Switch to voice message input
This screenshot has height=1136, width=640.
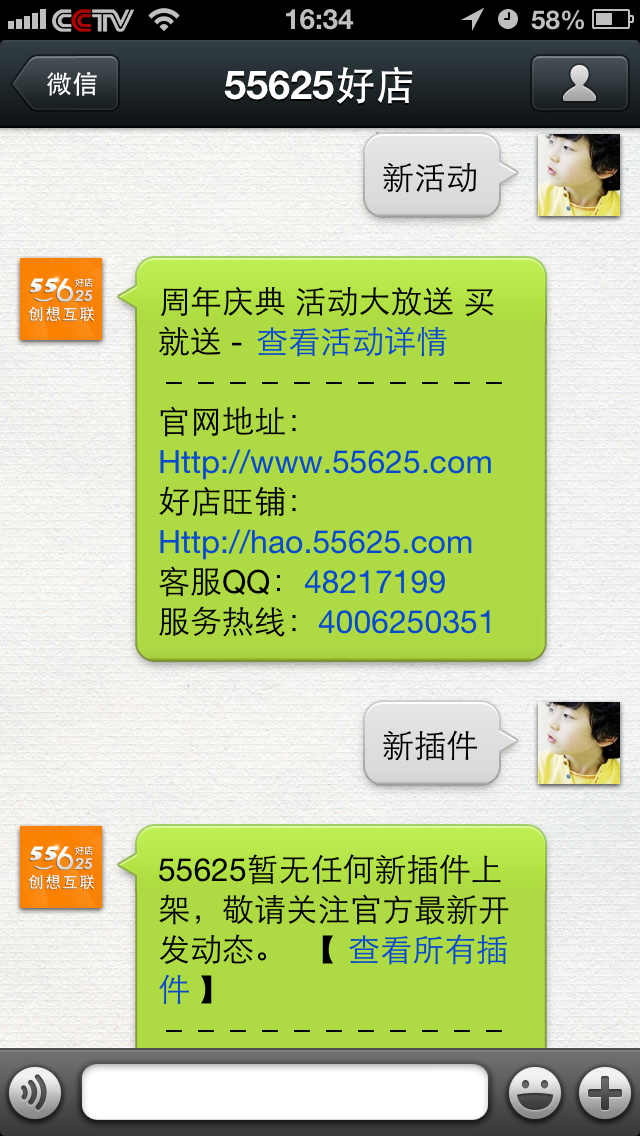(35, 1092)
